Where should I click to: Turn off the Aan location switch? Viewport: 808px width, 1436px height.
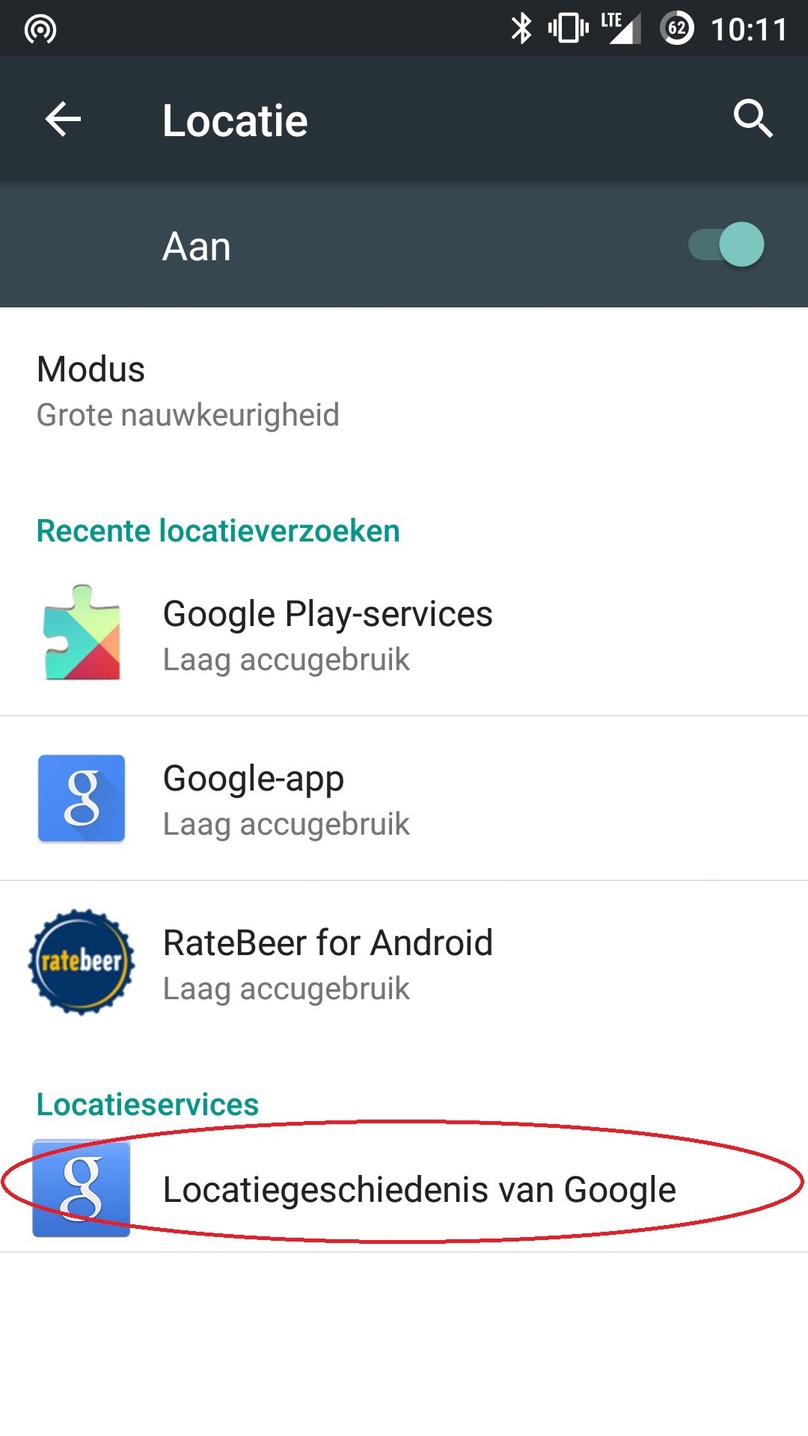coord(727,245)
